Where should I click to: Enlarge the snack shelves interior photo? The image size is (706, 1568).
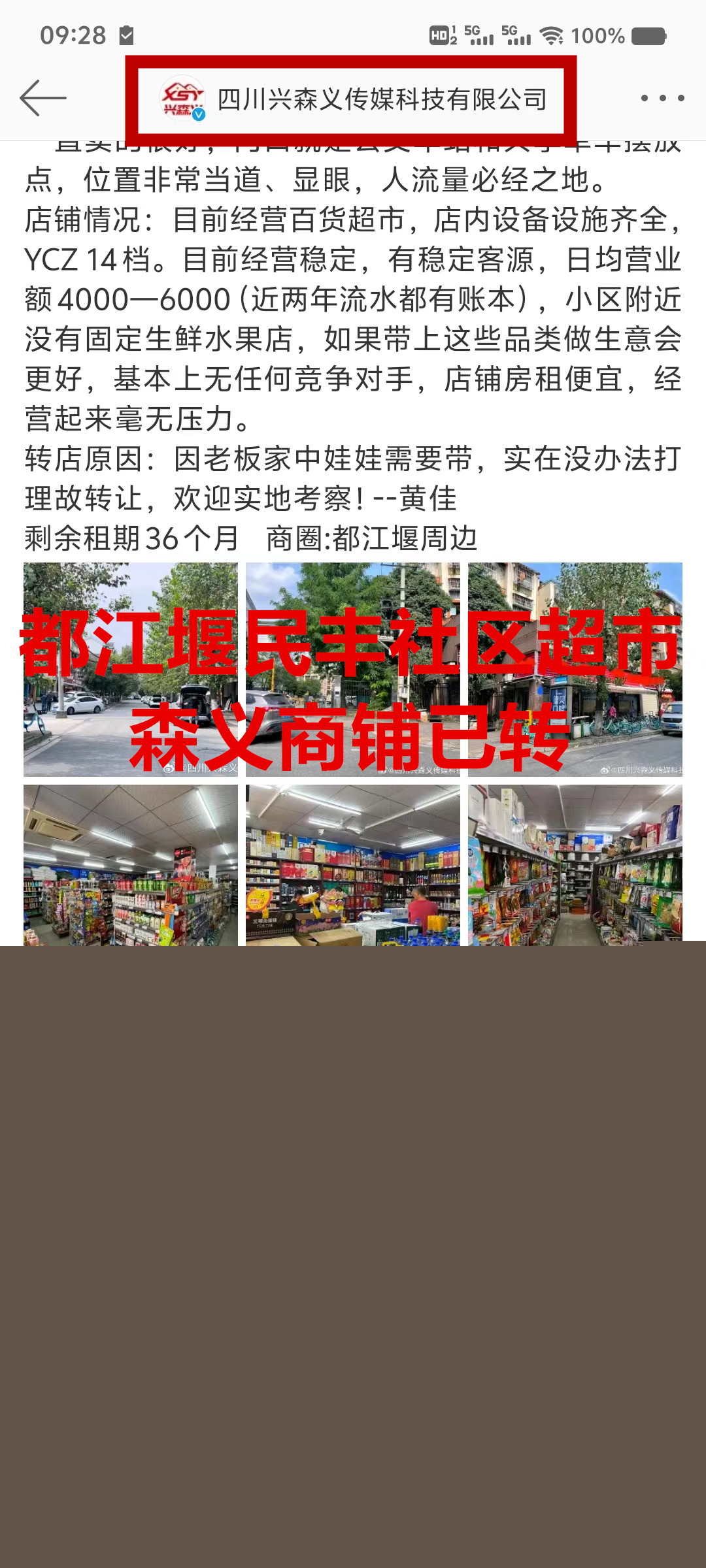point(131,864)
